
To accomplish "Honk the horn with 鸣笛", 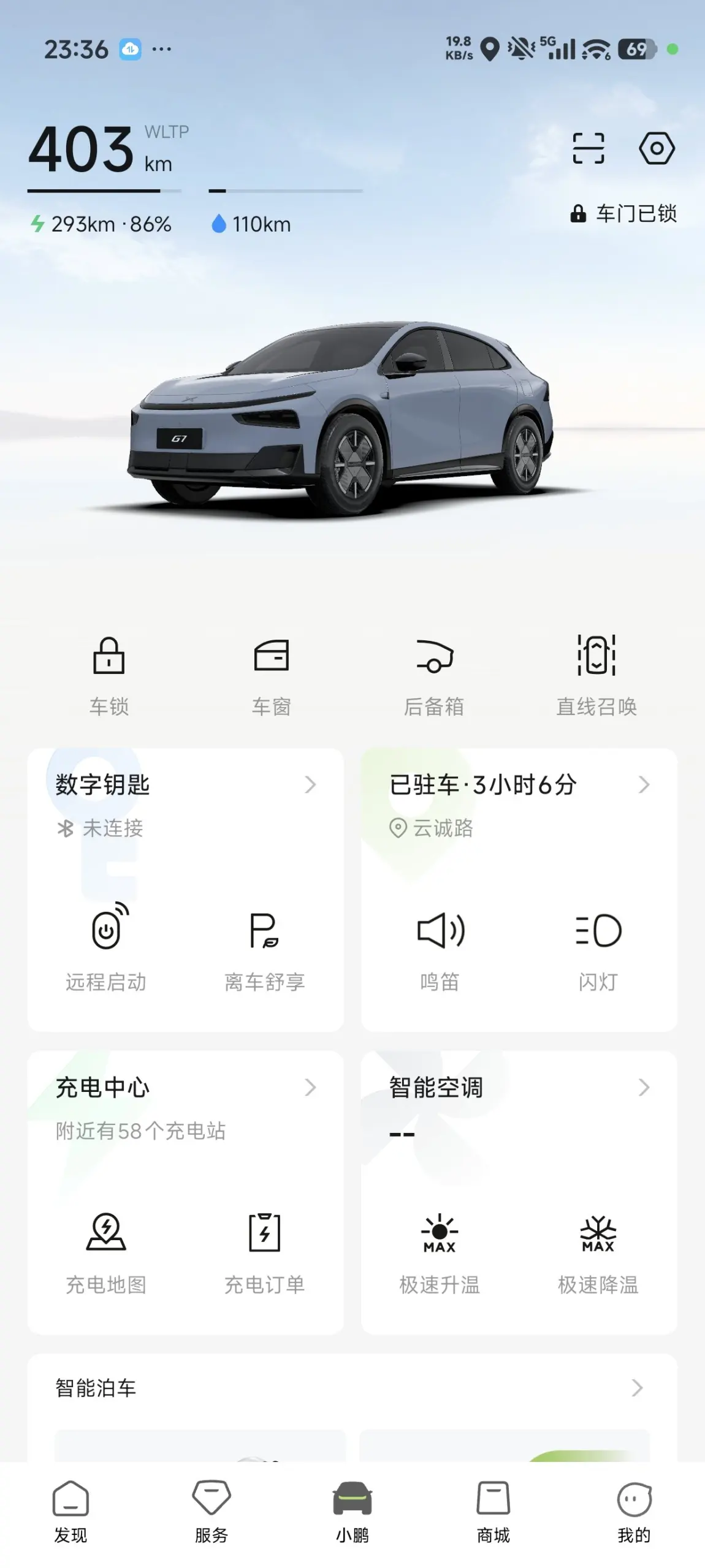I will pos(440,947).
